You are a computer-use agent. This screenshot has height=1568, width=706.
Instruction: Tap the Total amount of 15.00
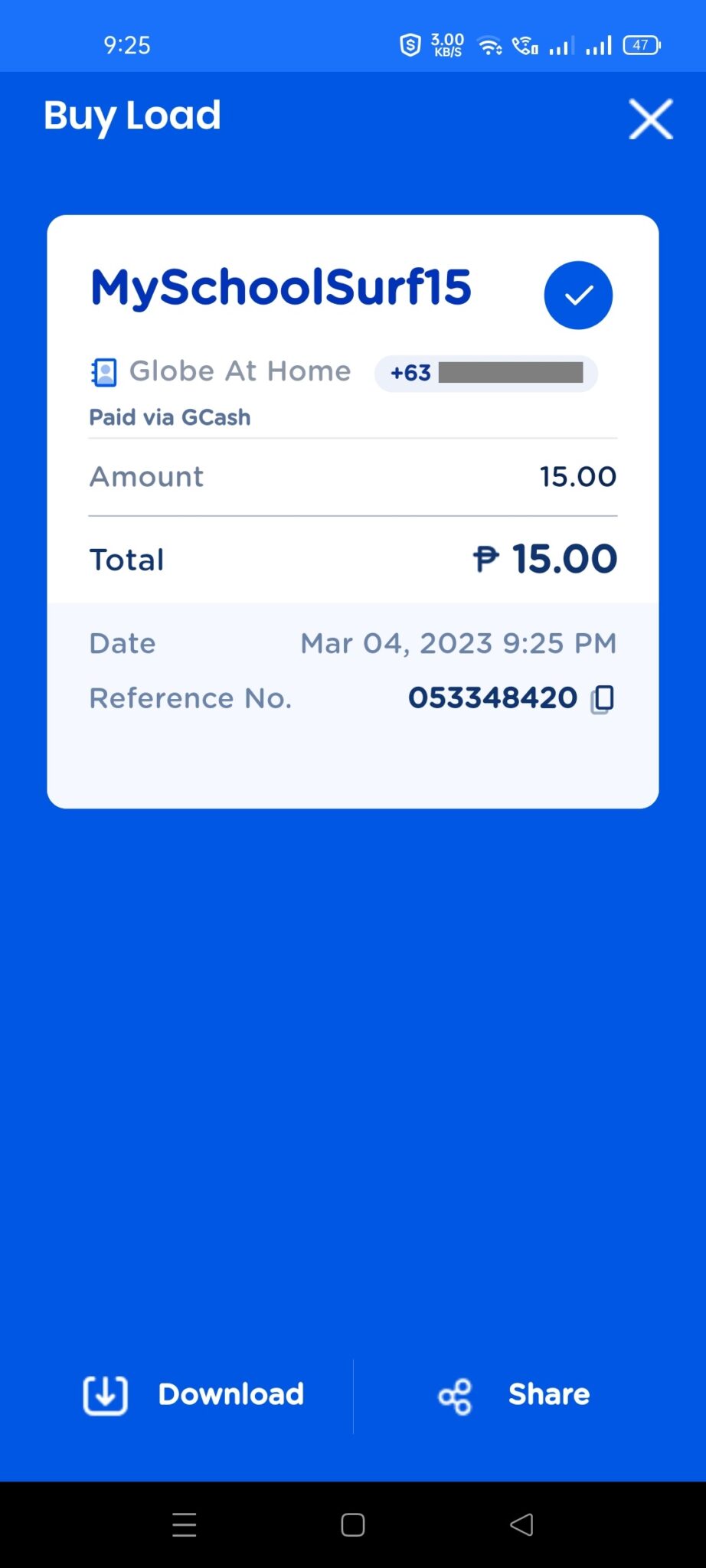click(x=545, y=558)
